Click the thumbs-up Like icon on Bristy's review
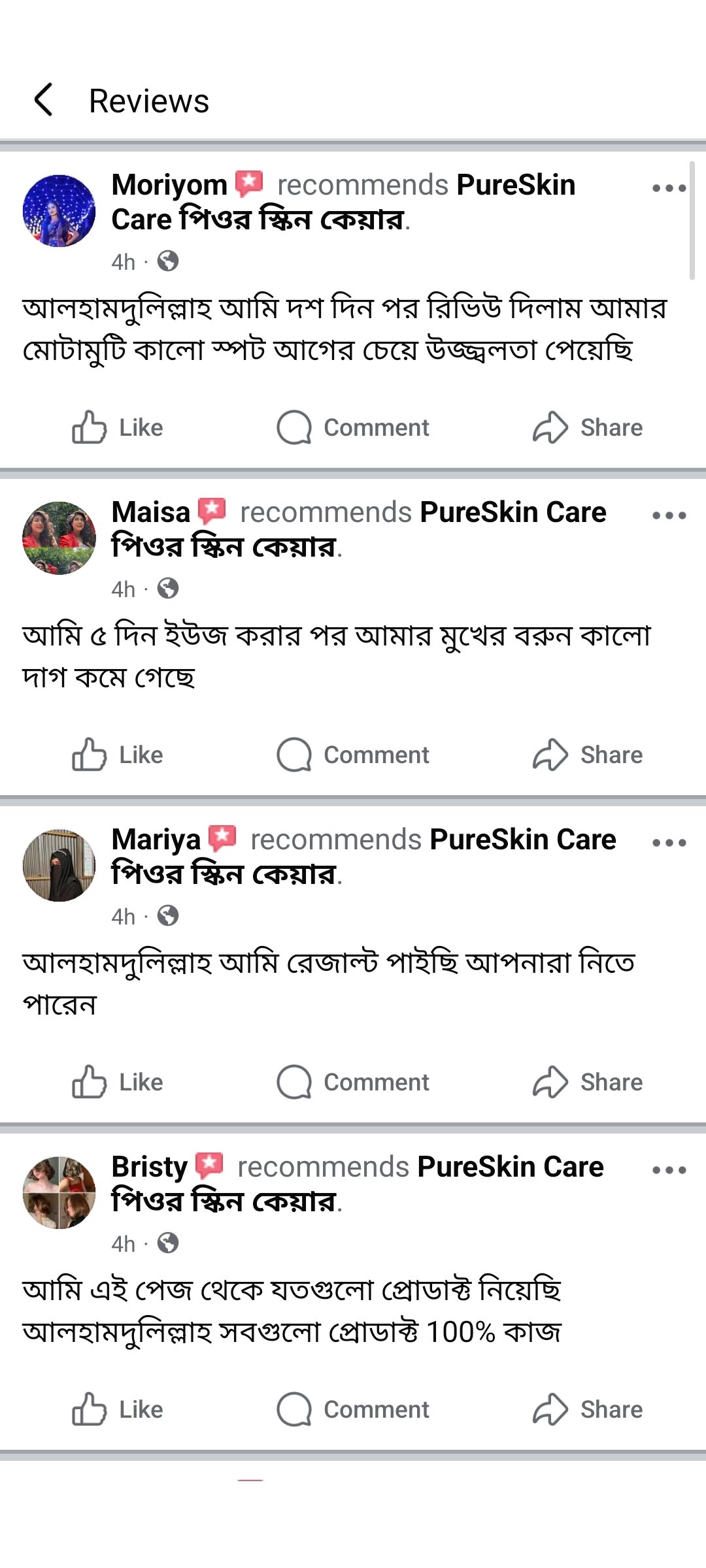706x1568 pixels. tap(90, 1409)
